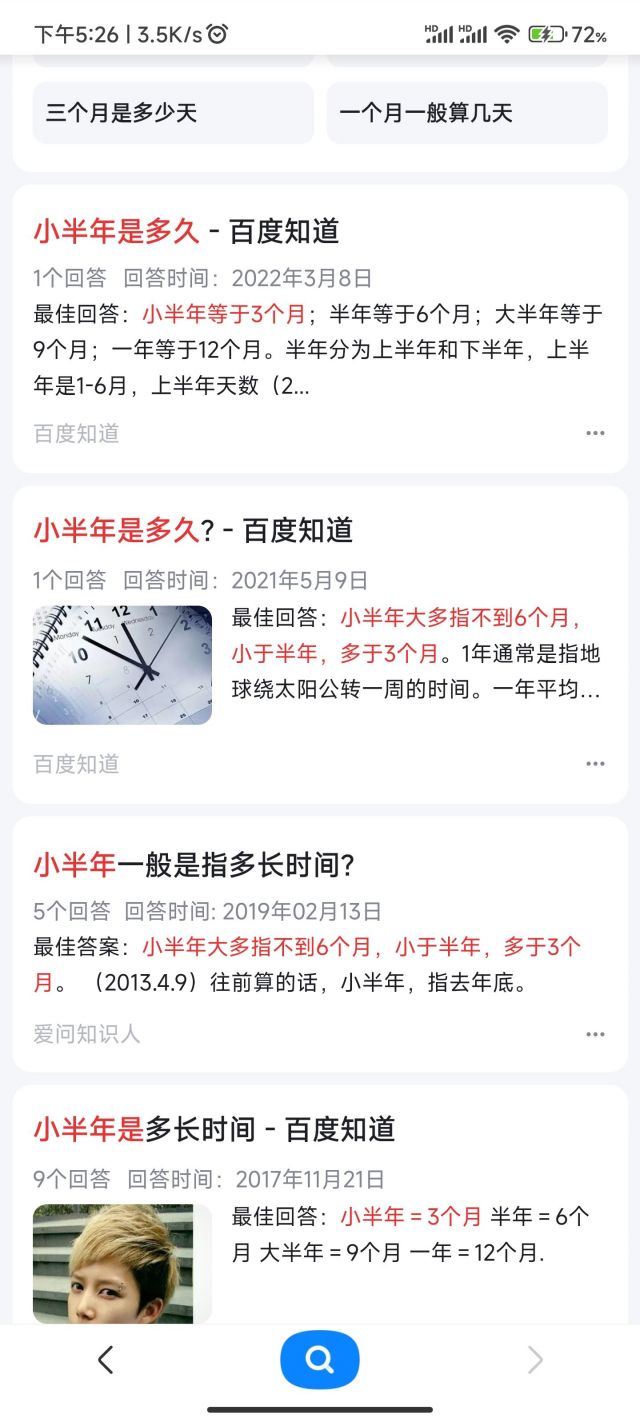Open the result 小半年是多长时间 - 百度知道
Image resolution: width=640 pixels, height=1422 pixels.
click(x=214, y=1129)
